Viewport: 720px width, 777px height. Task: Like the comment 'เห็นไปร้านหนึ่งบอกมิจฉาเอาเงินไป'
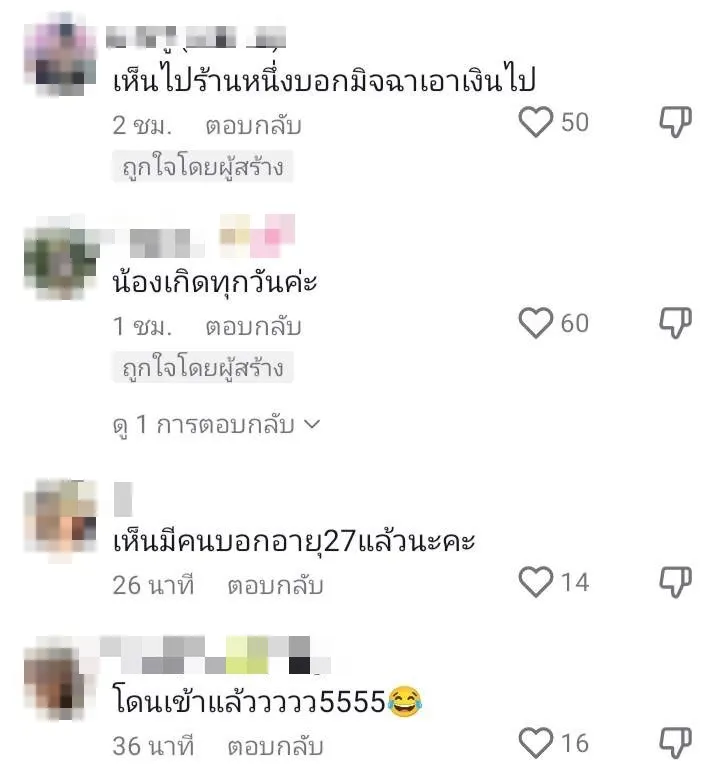537,123
